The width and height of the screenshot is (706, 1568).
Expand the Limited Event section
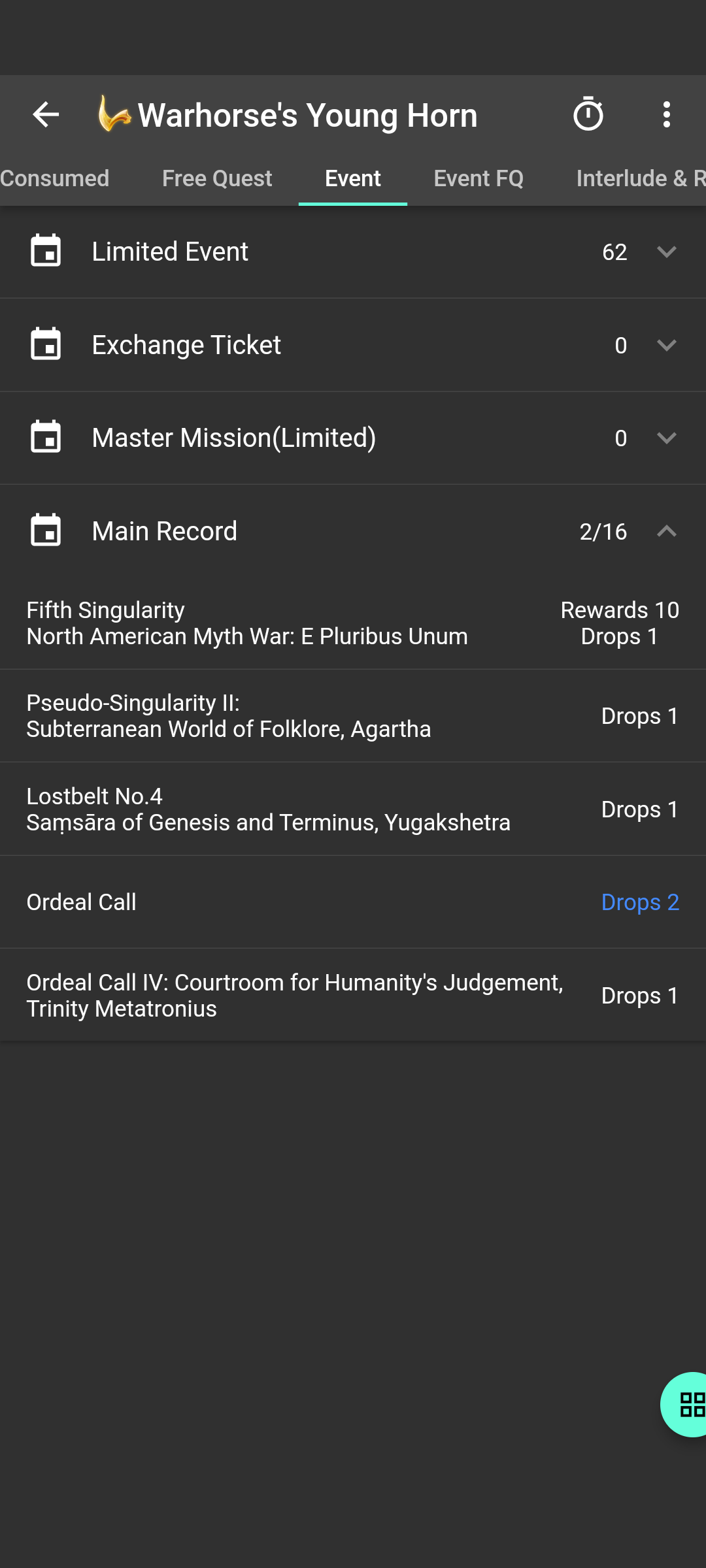click(353, 252)
